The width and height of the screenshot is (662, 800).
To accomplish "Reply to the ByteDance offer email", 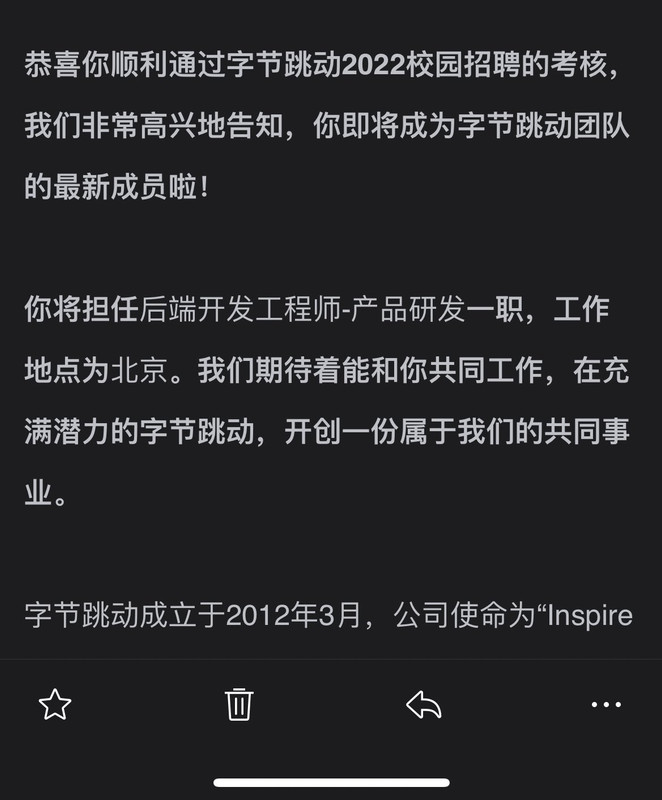I will tap(423, 705).
